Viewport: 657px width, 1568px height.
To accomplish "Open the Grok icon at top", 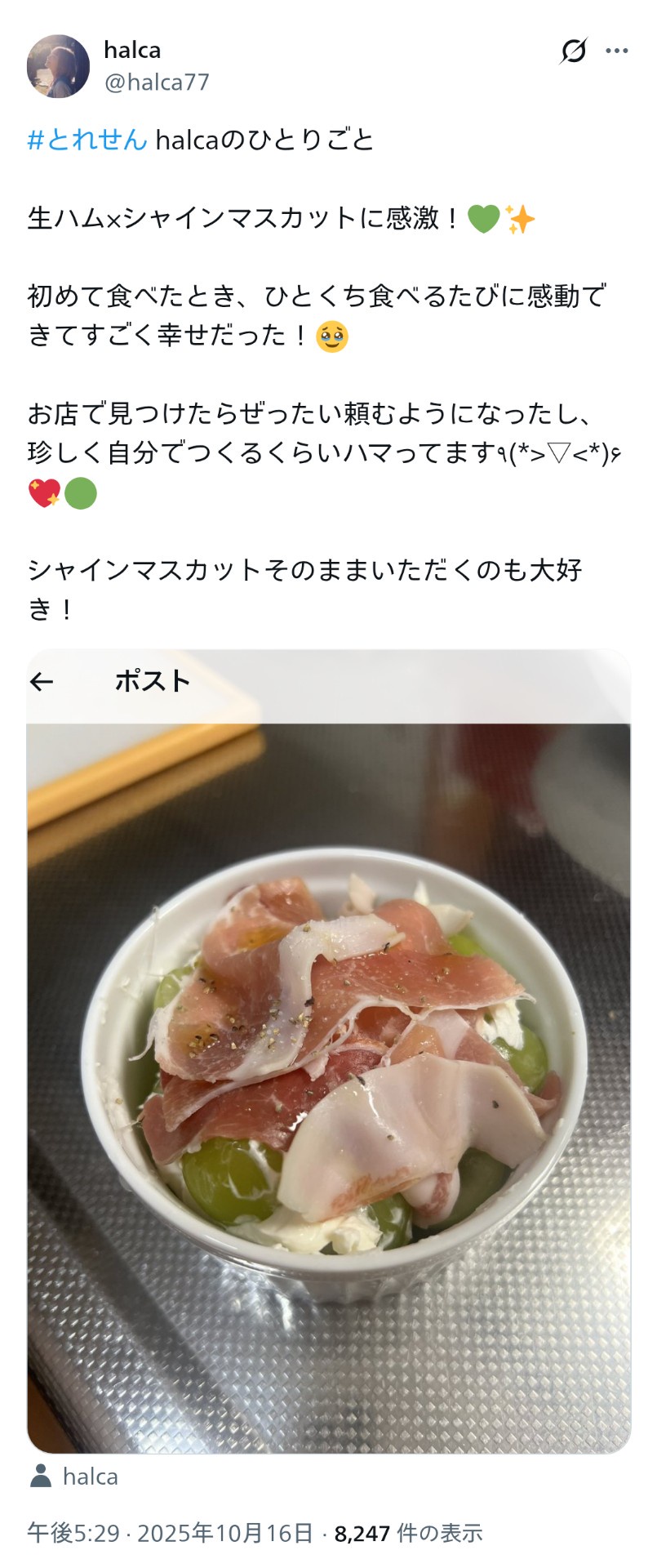I will click(x=573, y=51).
